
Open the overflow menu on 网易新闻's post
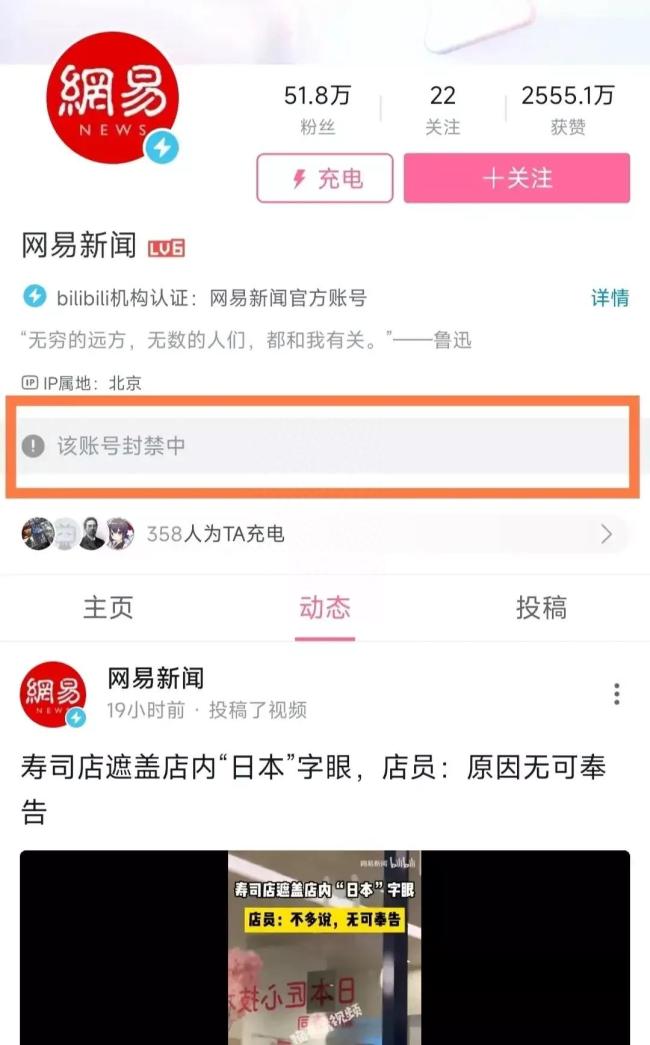coord(617,694)
